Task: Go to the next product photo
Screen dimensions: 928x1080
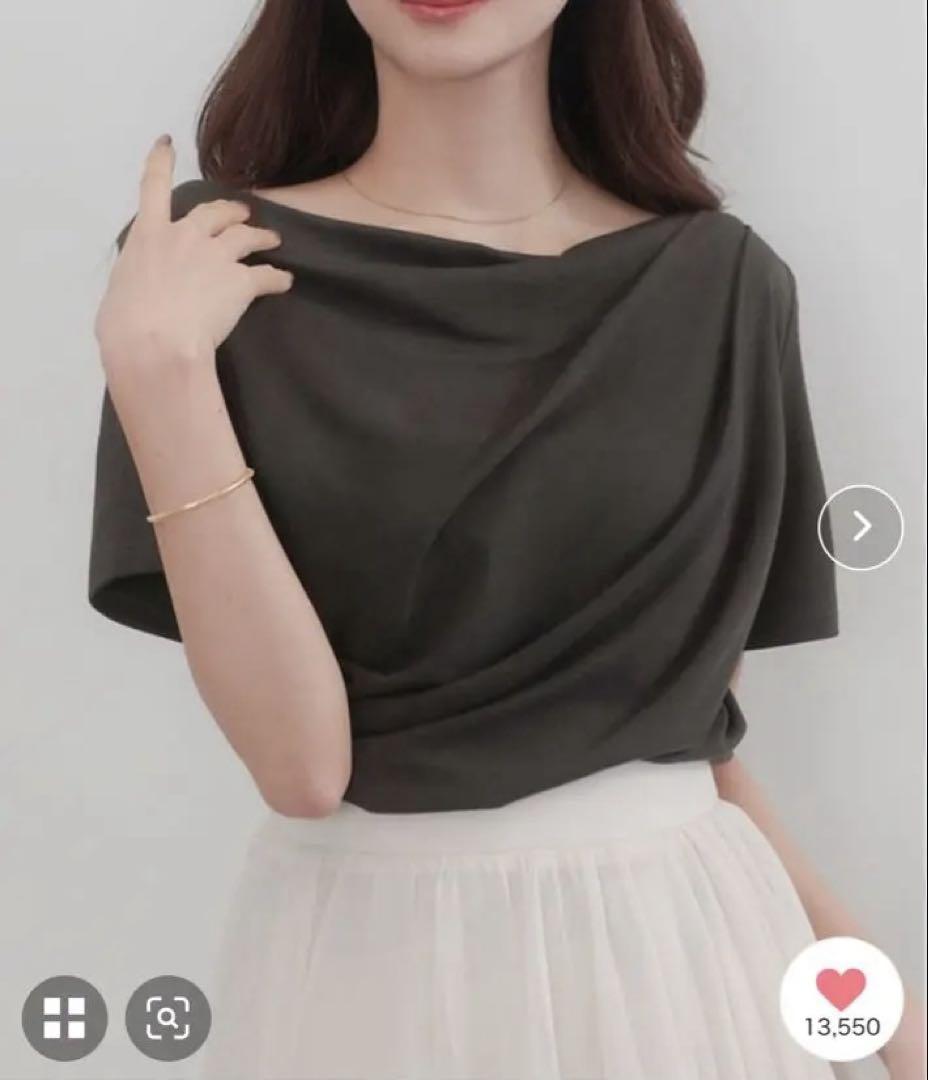Action: pos(860,527)
